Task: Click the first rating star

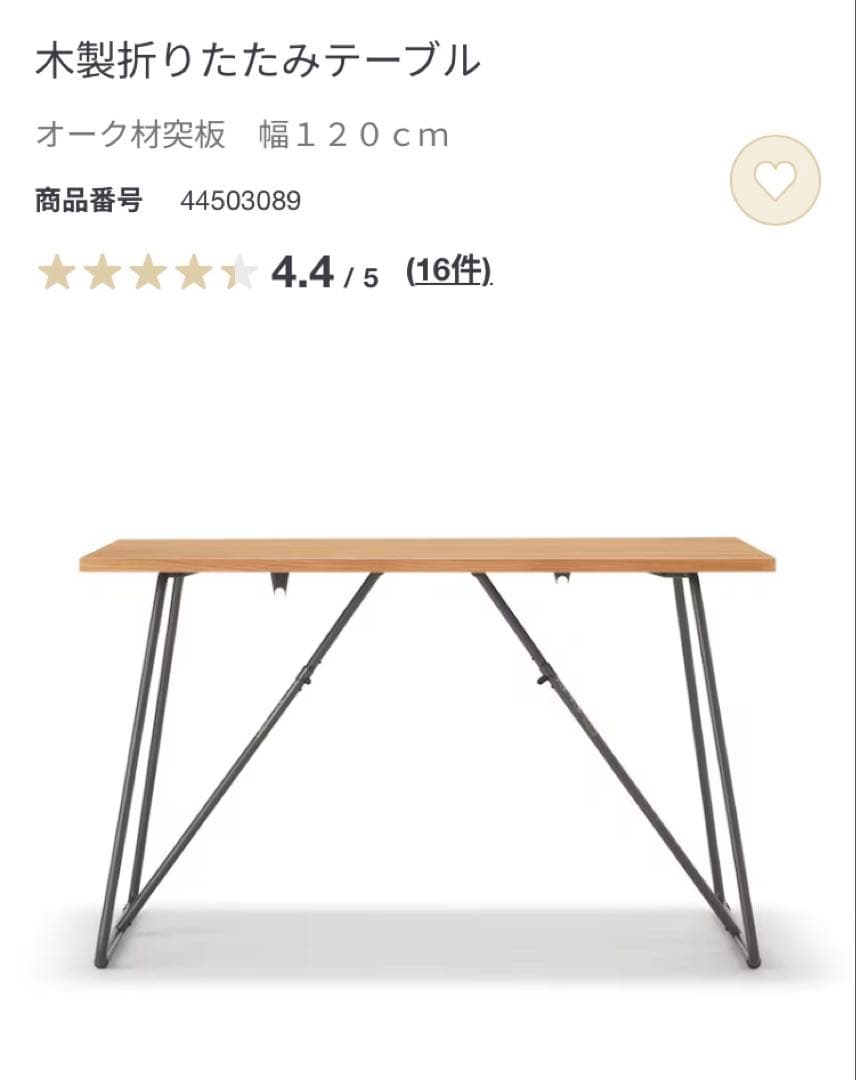Action: [56, 271]
